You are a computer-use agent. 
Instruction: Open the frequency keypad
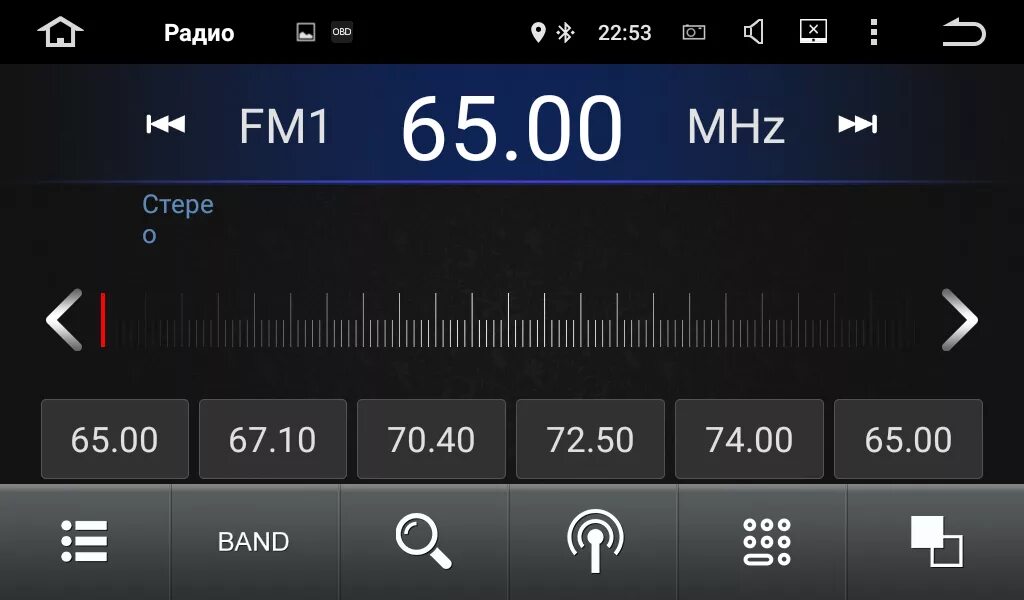(766, 542)
